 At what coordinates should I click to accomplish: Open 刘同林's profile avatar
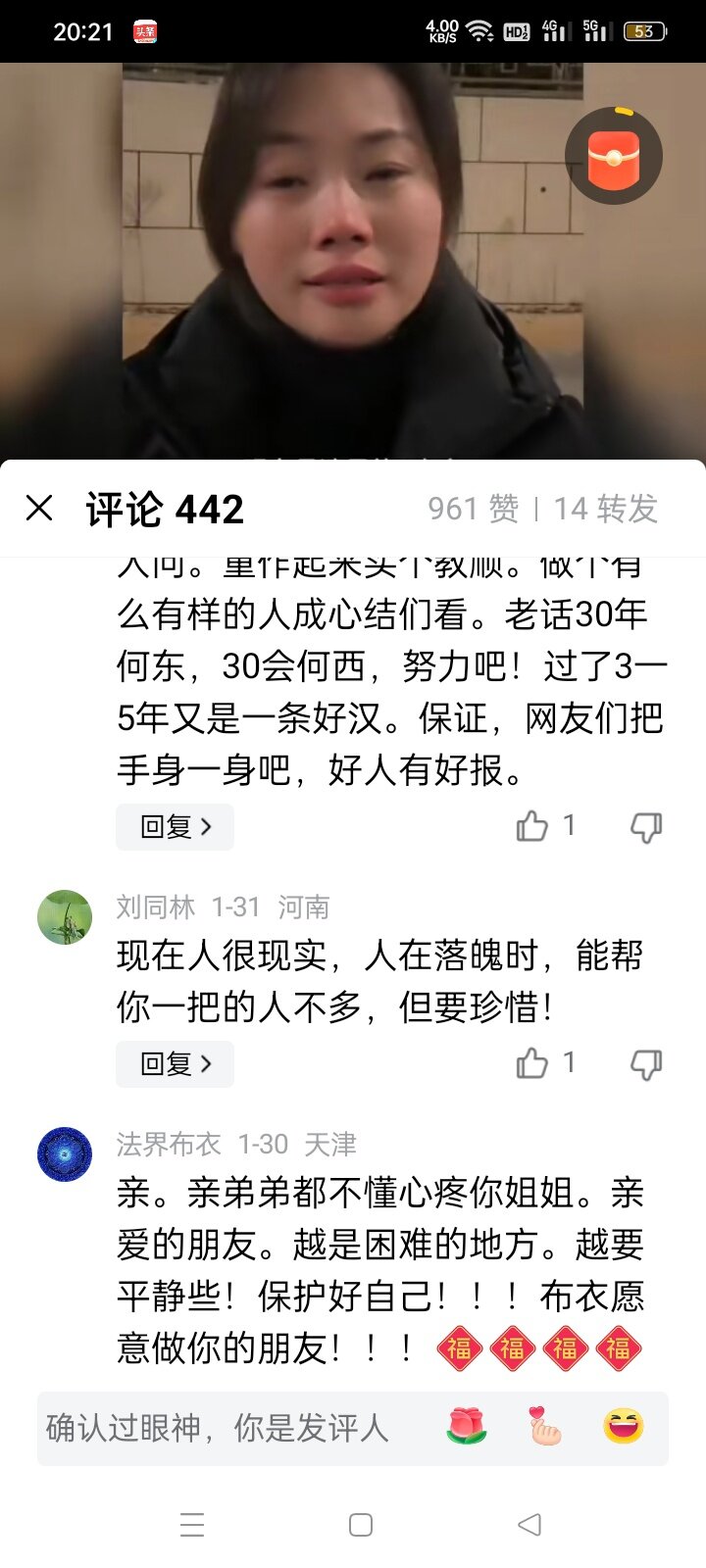pos(65,917)
